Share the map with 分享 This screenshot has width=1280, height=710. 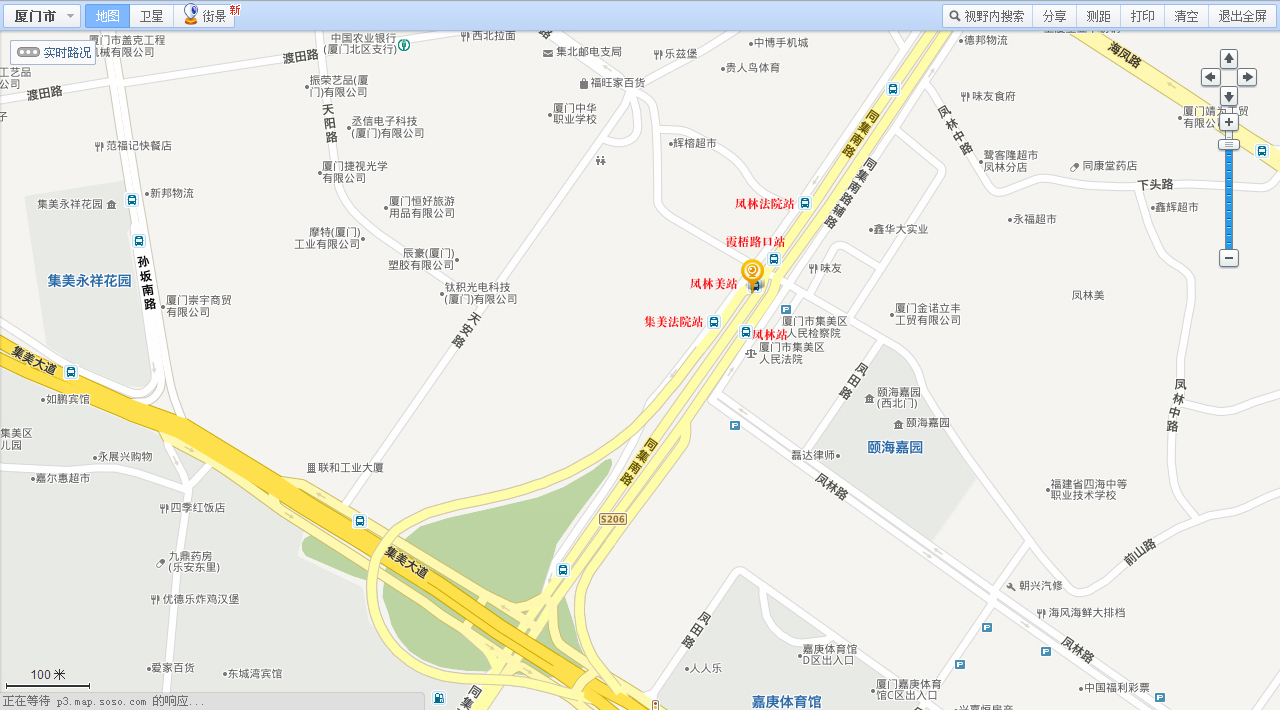(x=1054, y=16)
